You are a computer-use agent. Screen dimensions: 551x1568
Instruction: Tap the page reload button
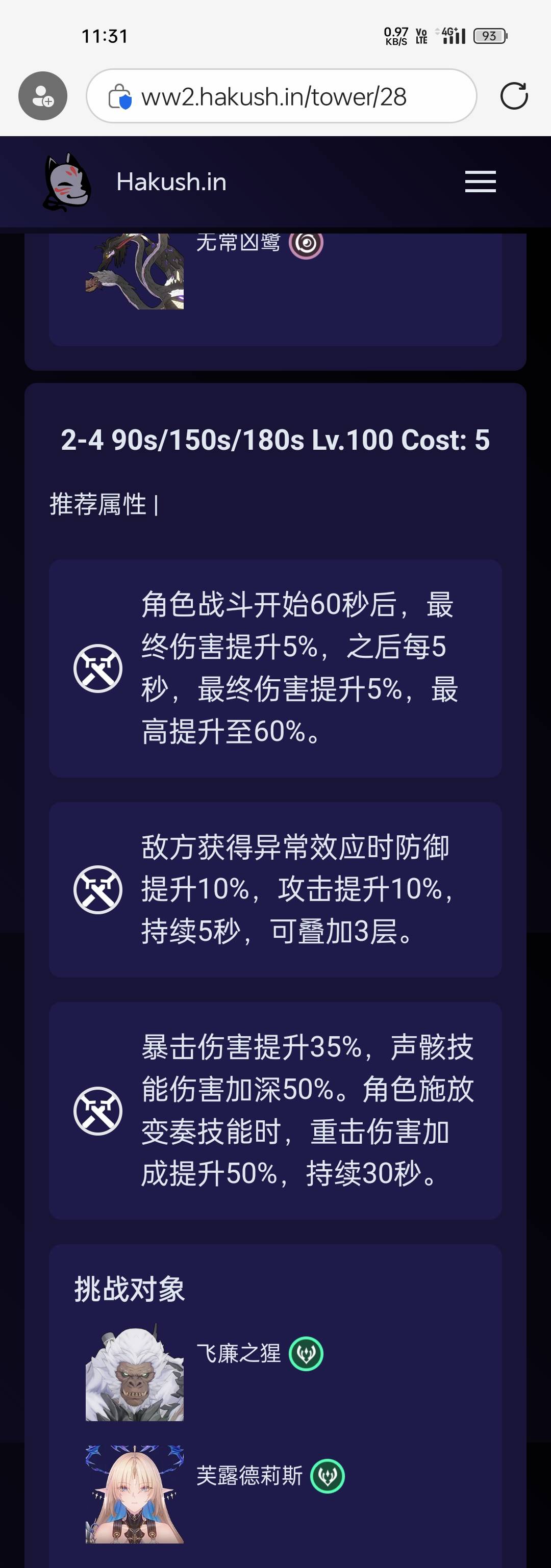[514, 96]
